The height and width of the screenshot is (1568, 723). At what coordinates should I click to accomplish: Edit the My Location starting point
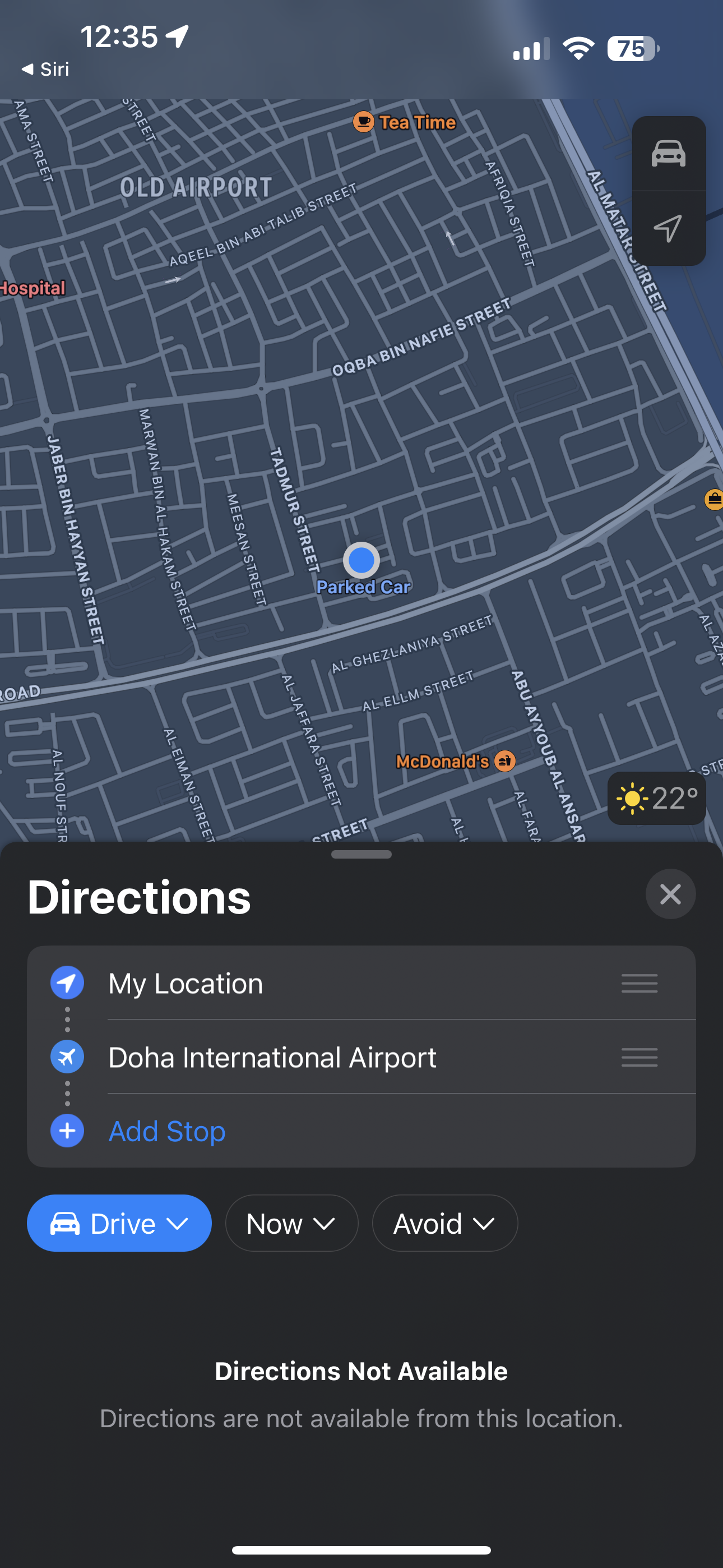[x=185, y=983]
